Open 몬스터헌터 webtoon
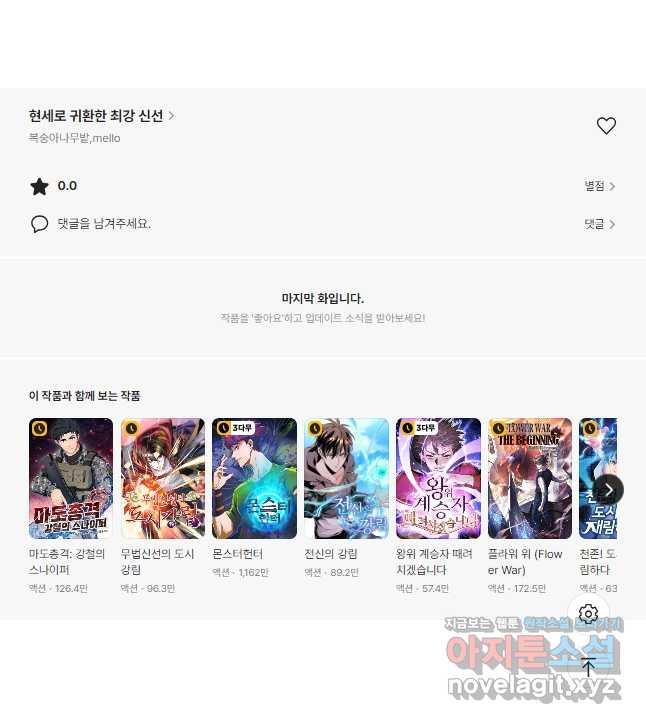This screenshot has height=724, width=646. [254, 479]
